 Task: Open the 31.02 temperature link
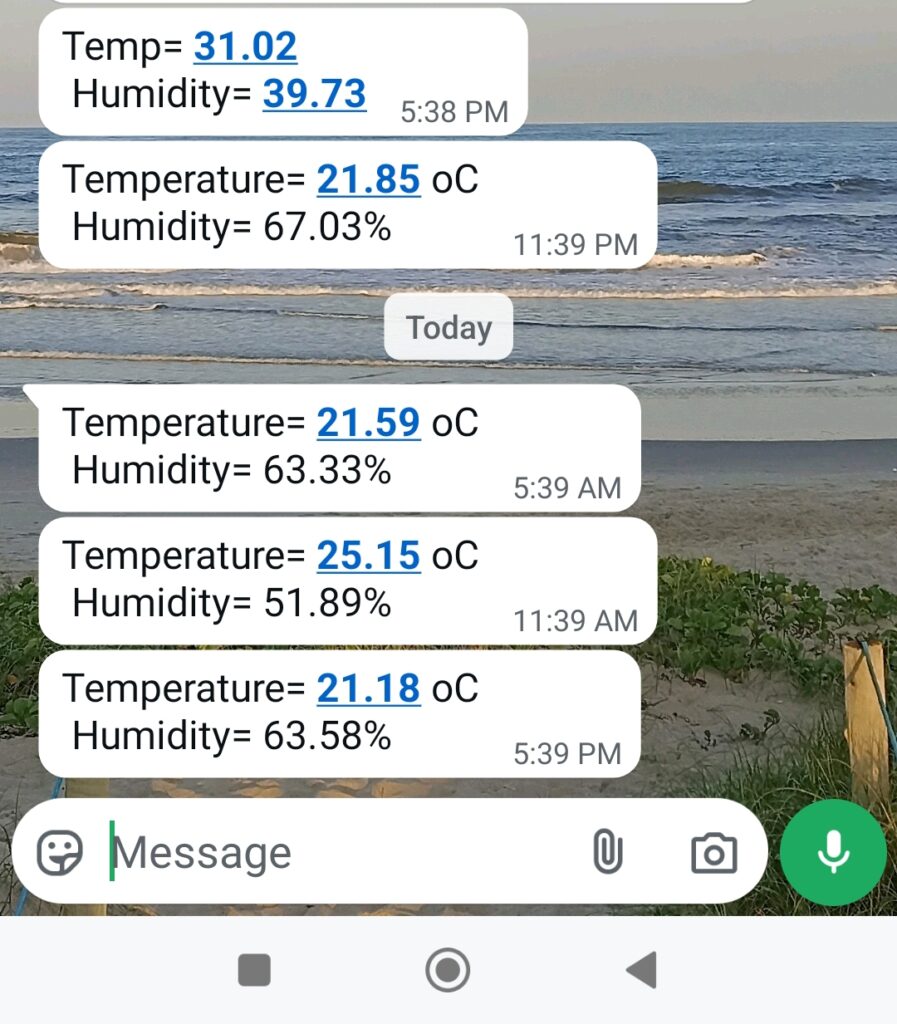click(x=245, y=46)
